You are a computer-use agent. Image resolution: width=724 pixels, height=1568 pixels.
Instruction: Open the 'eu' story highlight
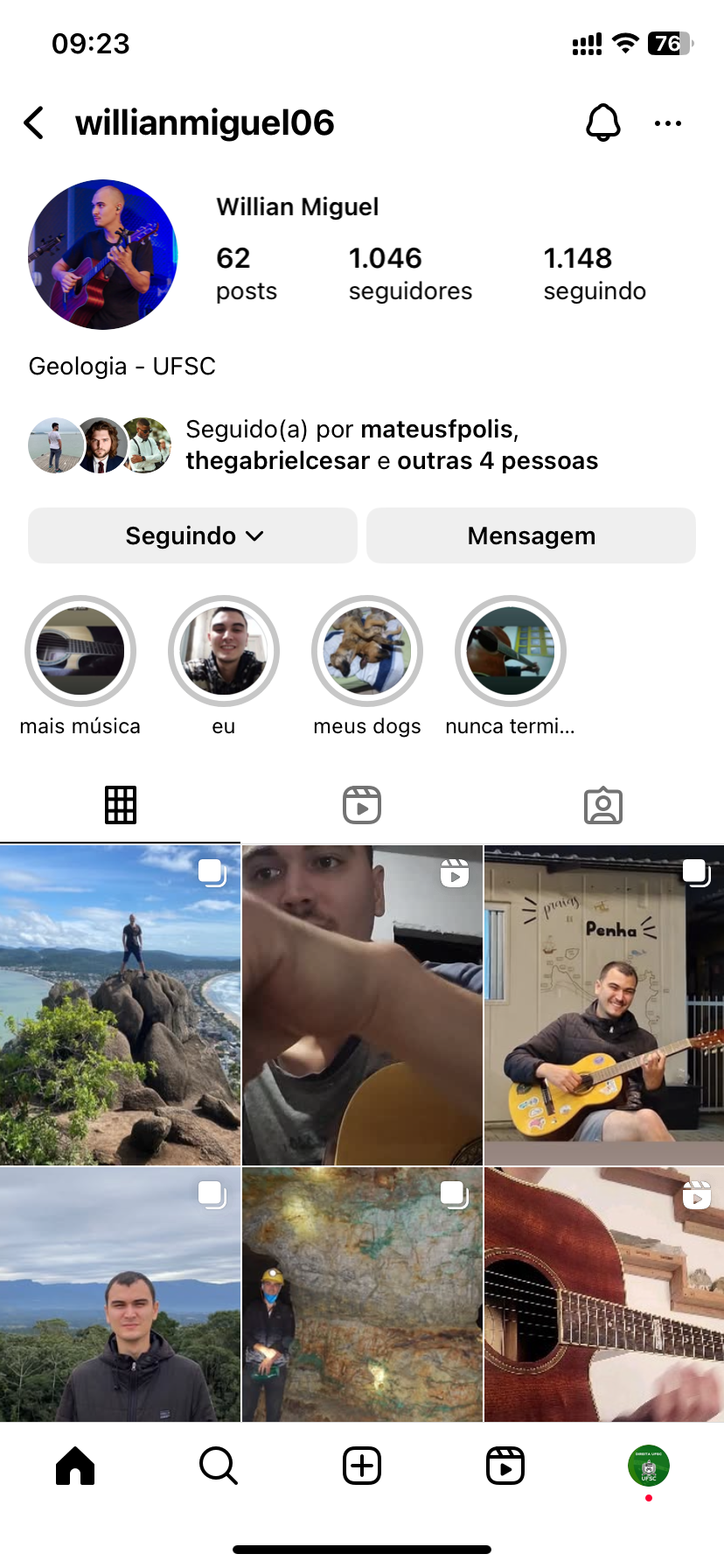[224, 651]
